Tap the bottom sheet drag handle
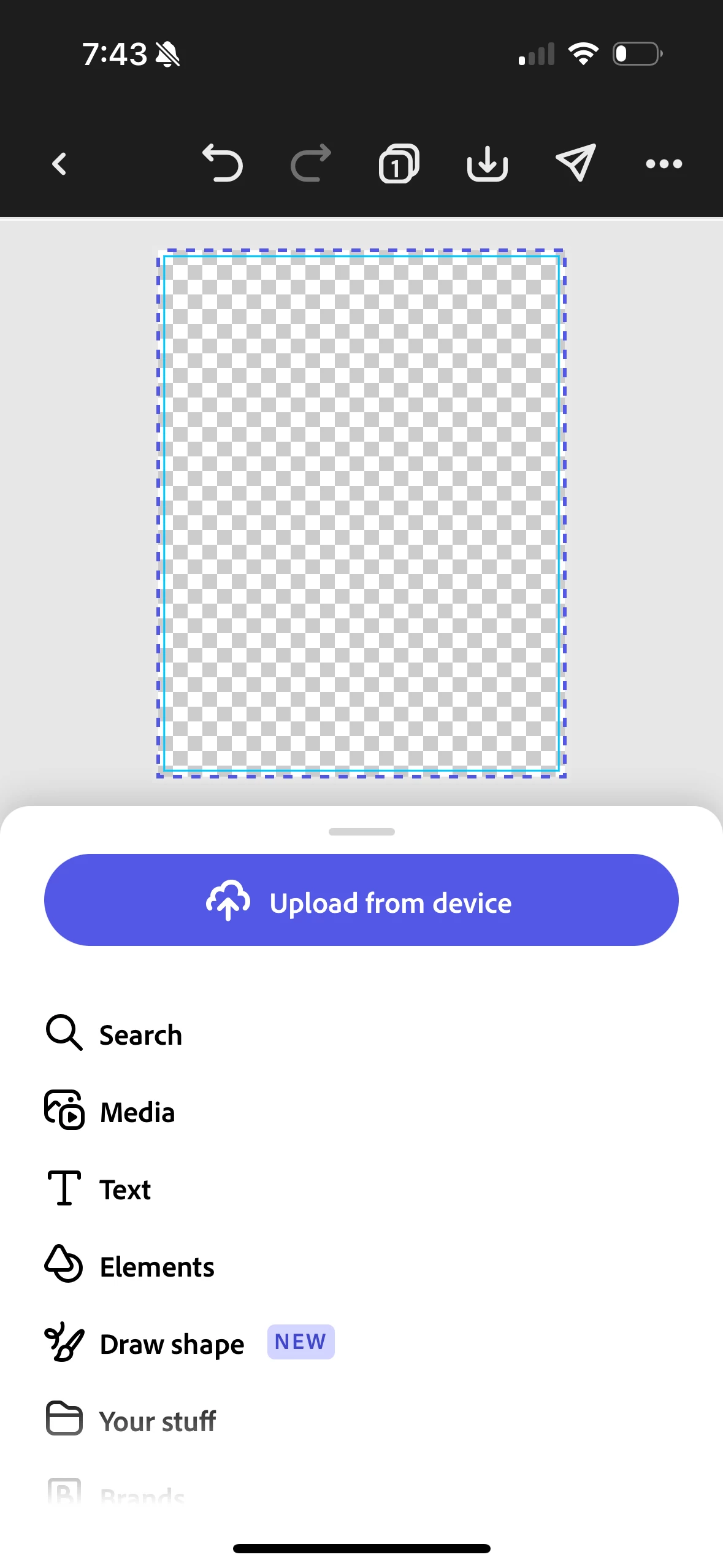The width and height of the screenshot is (723, 1568). point(361,832)
